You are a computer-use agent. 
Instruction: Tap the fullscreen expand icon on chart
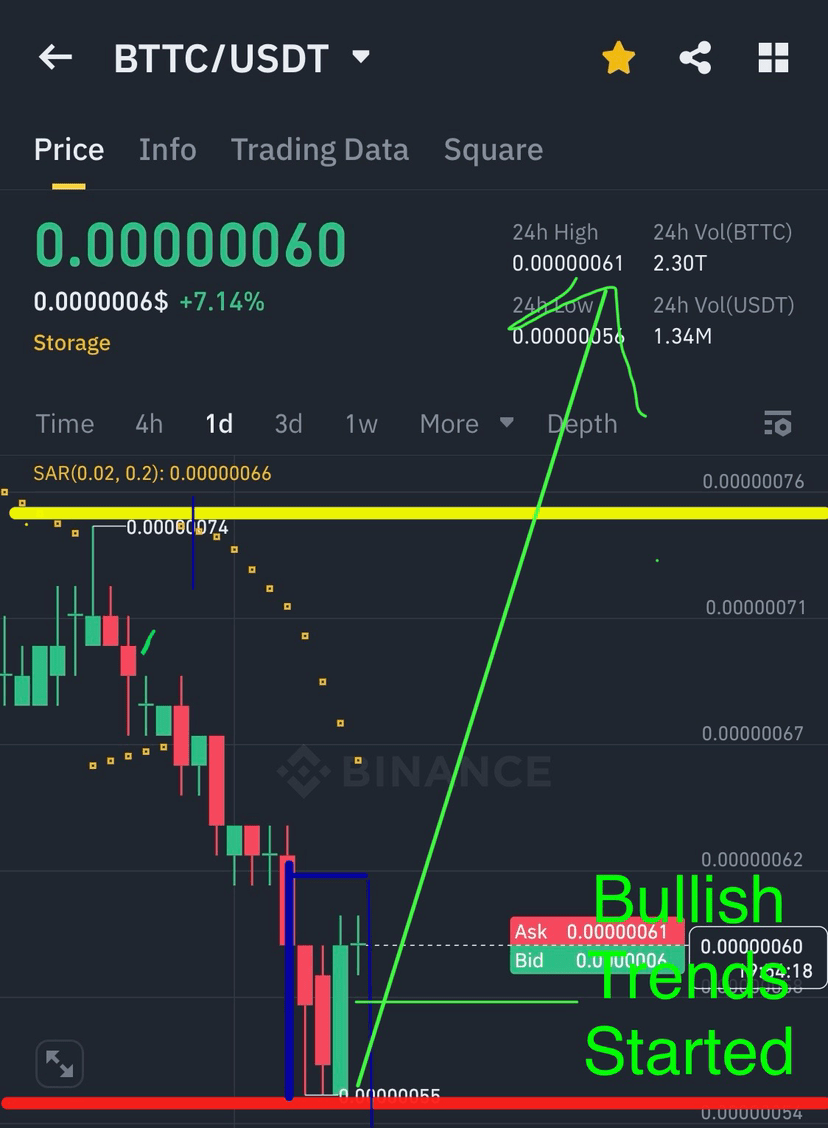tap(59, 1063)
